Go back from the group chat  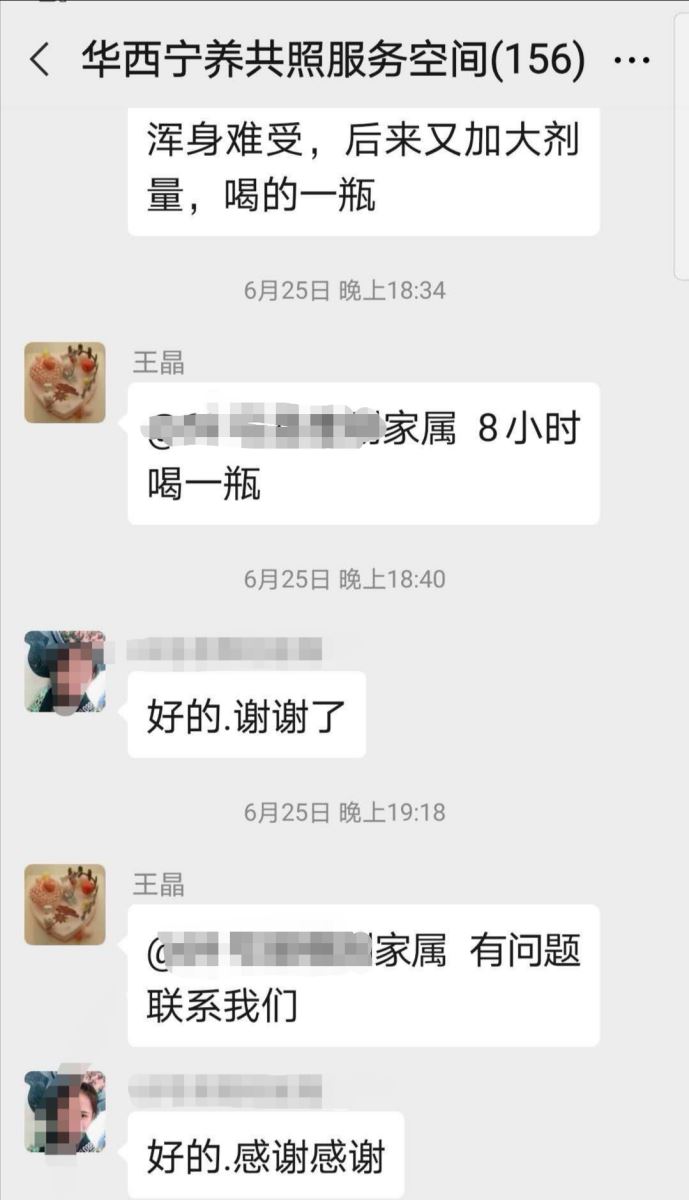coord(40,61)
